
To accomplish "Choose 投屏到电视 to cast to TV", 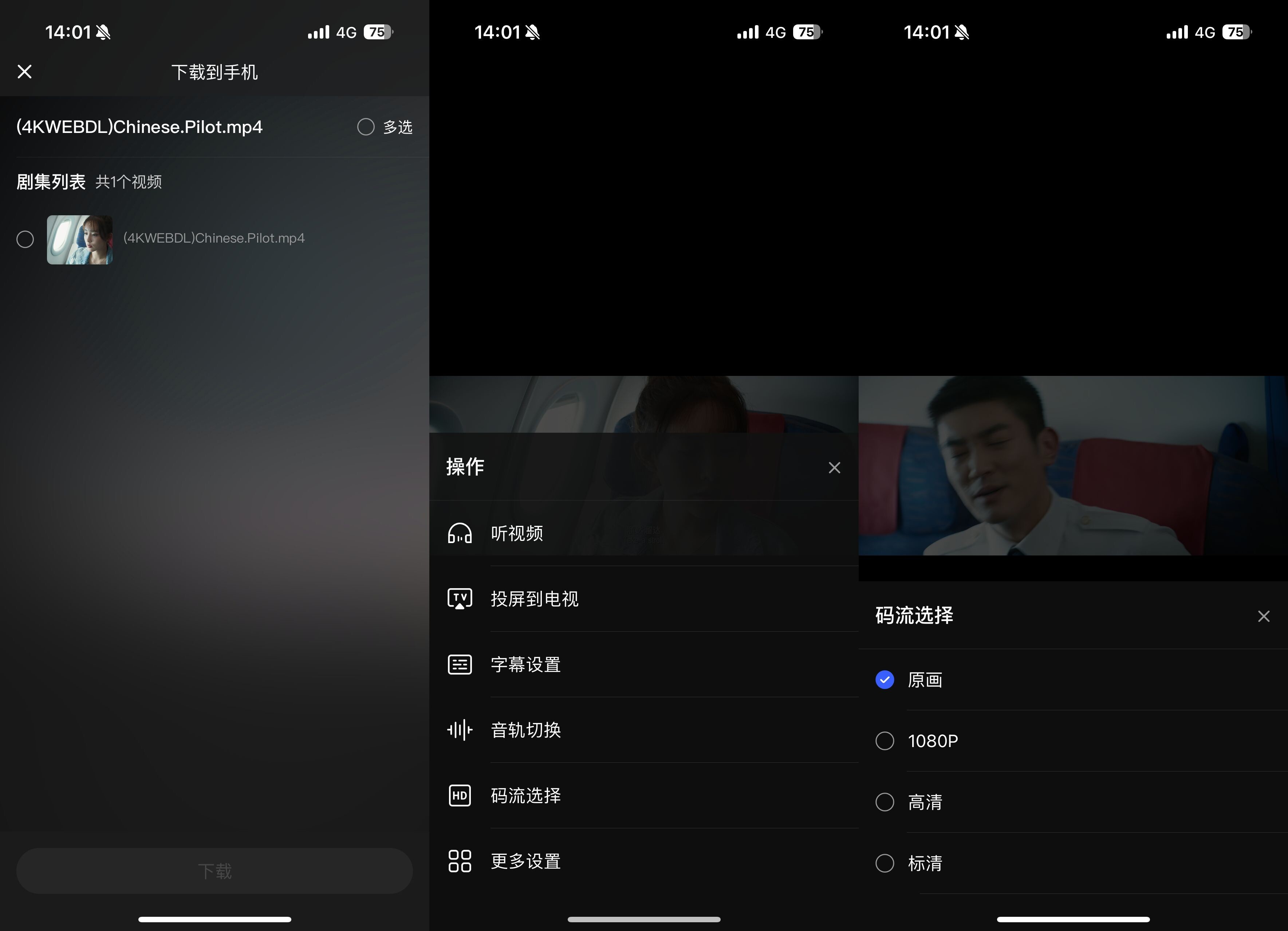I will tap(534, 599).
